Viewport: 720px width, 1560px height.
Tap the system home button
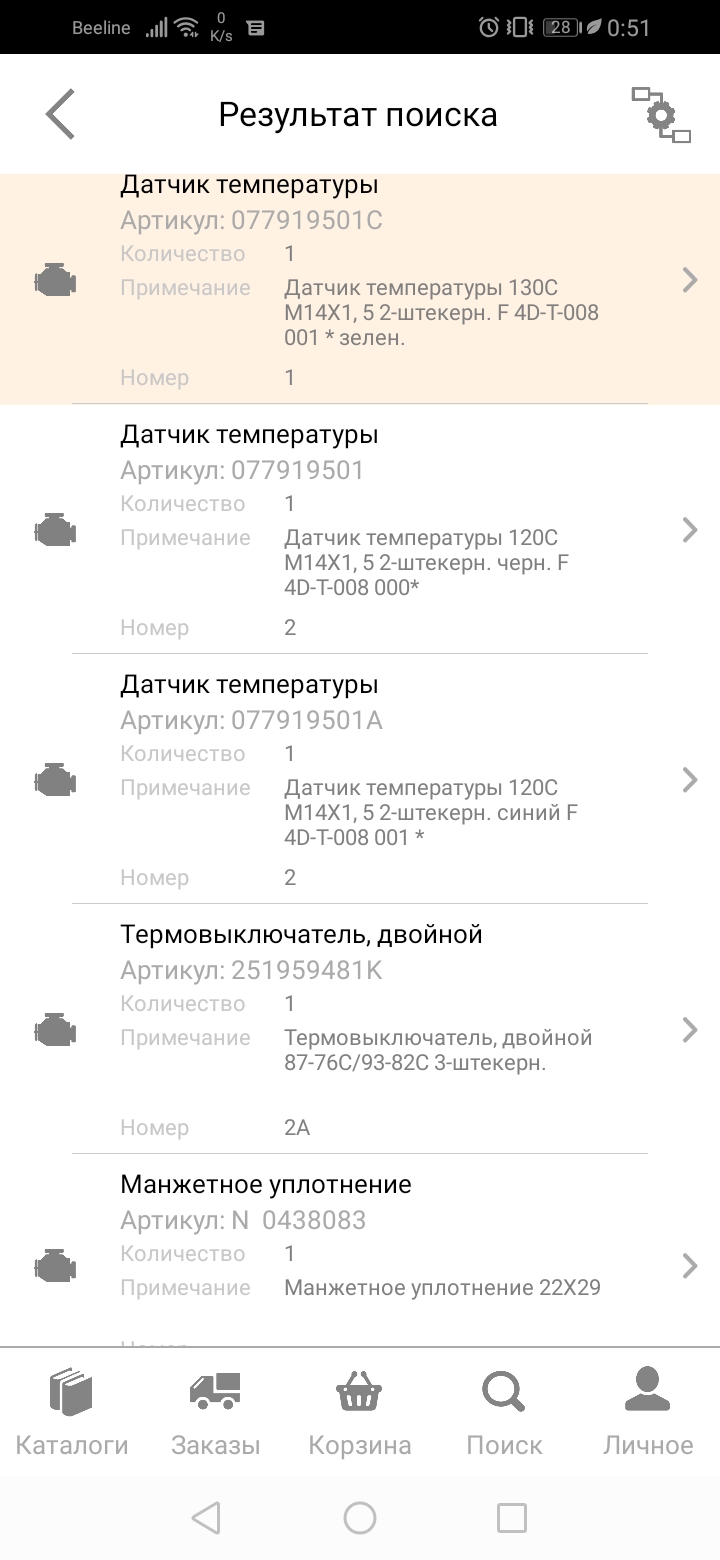[360, 1518]
